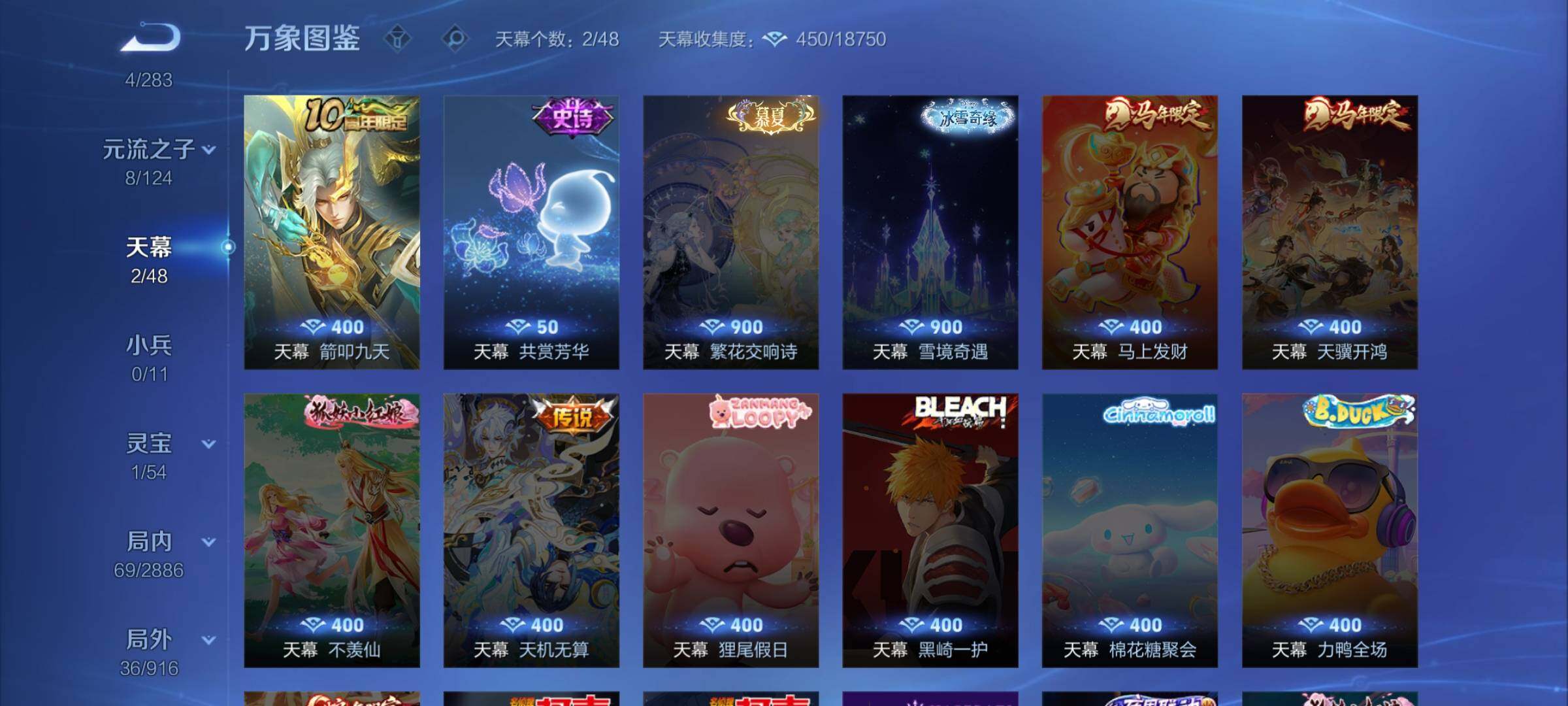This screenshot has height=706, width=1568.
Task: Open the 天幕 不羡仙 card
Action: coord(332,530)
